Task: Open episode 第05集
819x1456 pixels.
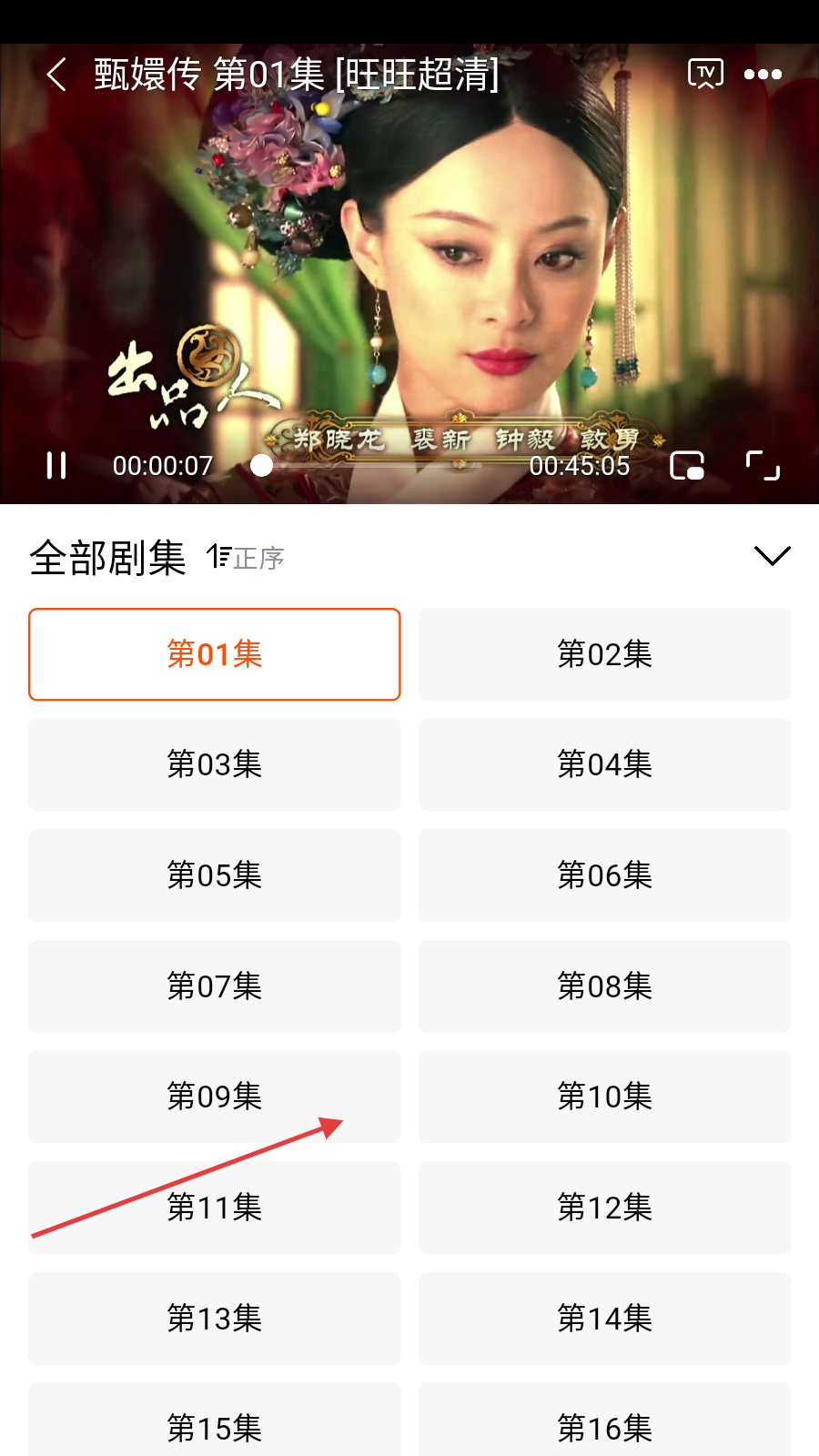Action: pyautogui.click(x=214, y=875)
